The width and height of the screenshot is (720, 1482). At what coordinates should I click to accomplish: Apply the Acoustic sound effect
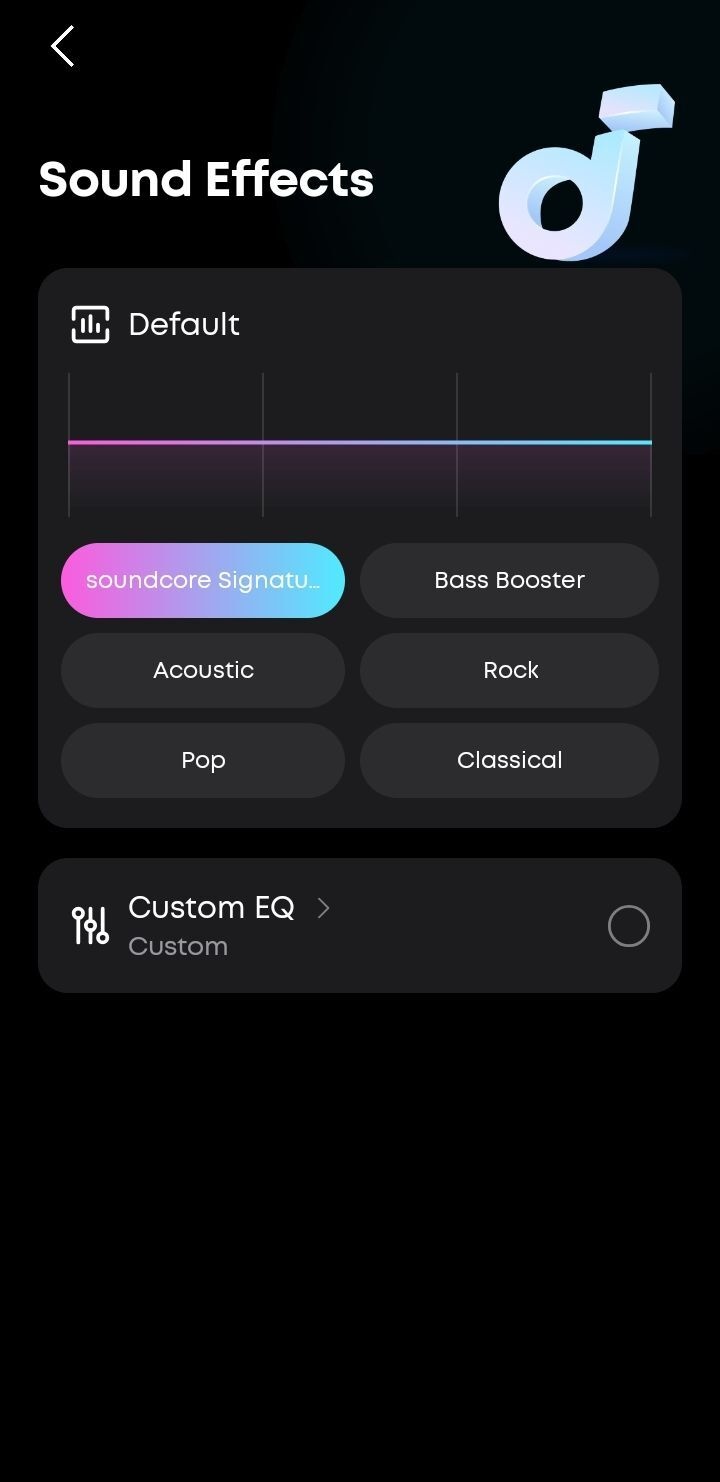[x=203, y=670]
